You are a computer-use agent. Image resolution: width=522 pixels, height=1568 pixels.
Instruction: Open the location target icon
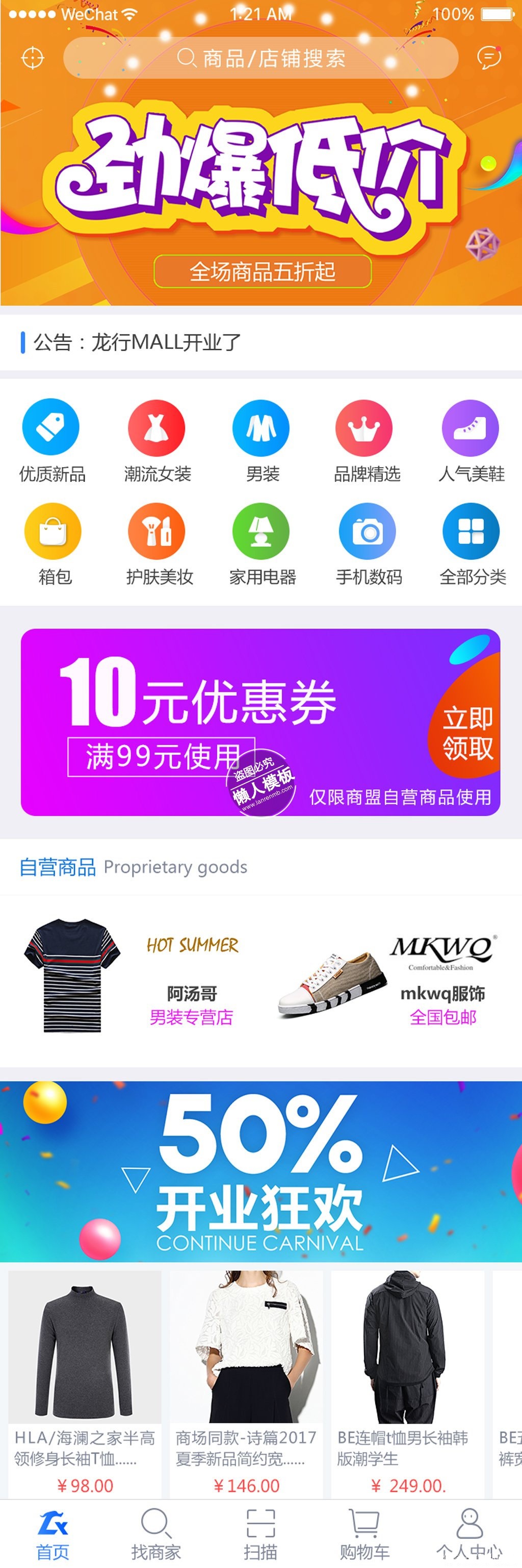(x=32, y=59)
